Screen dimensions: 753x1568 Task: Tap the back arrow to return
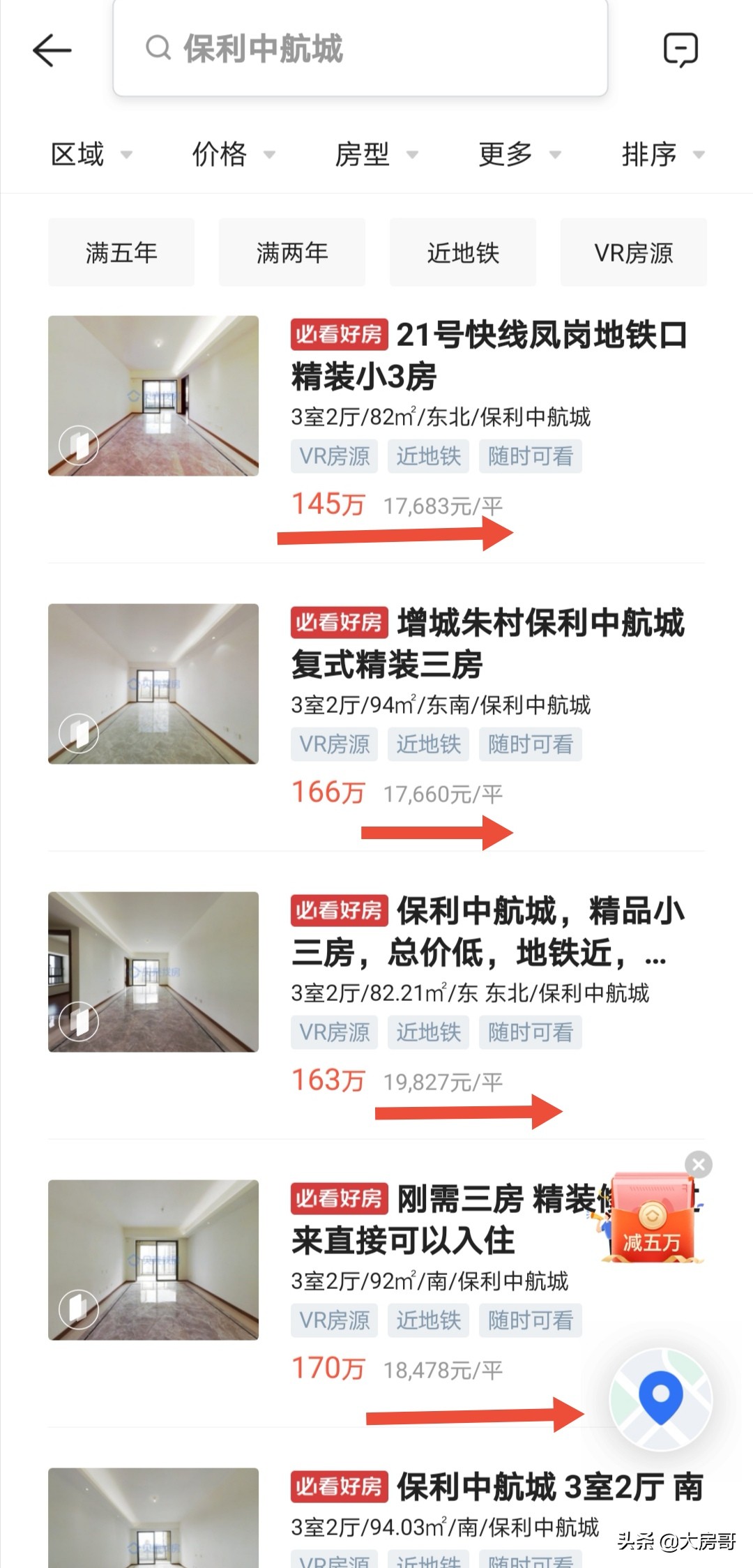pos(52,50)
